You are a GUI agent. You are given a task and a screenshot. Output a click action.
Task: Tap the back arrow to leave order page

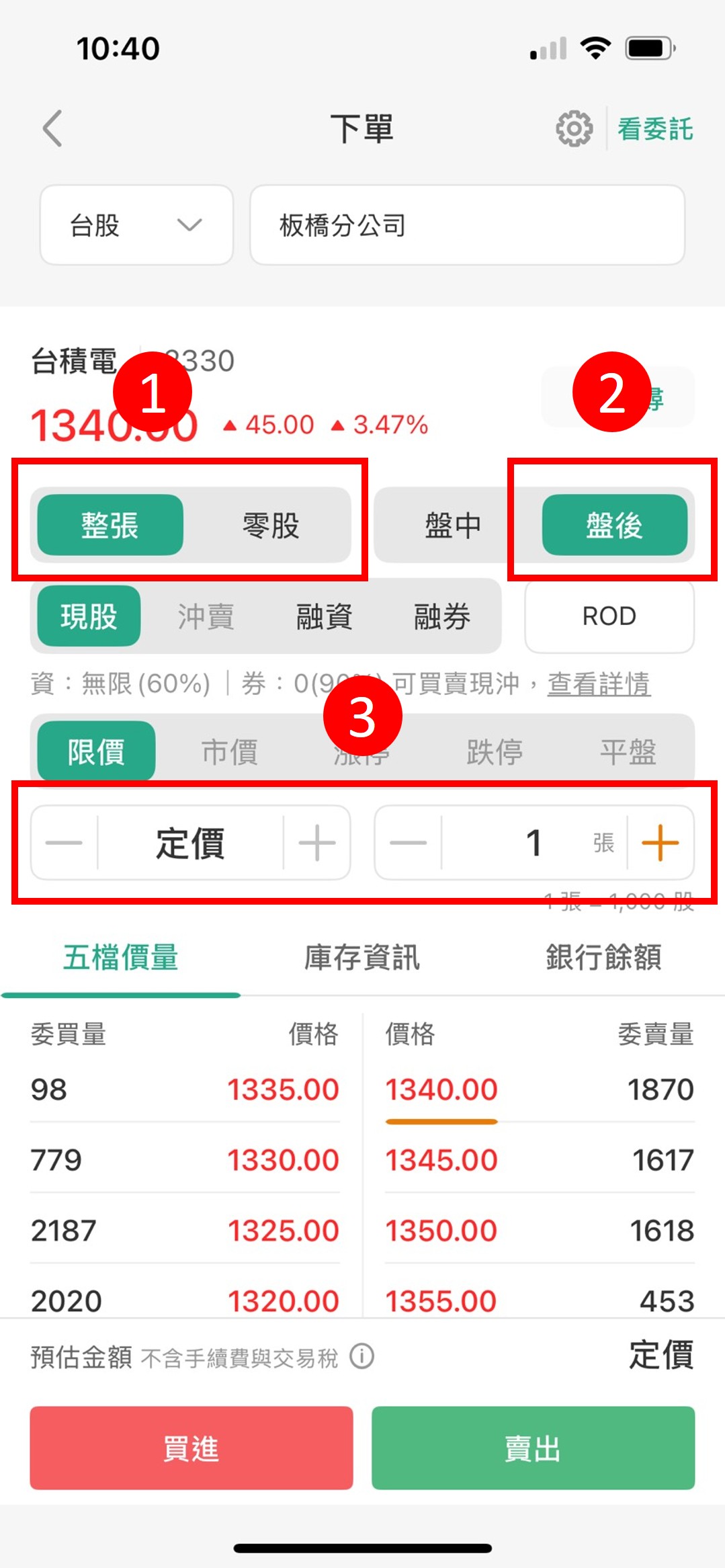coord(52,129)
